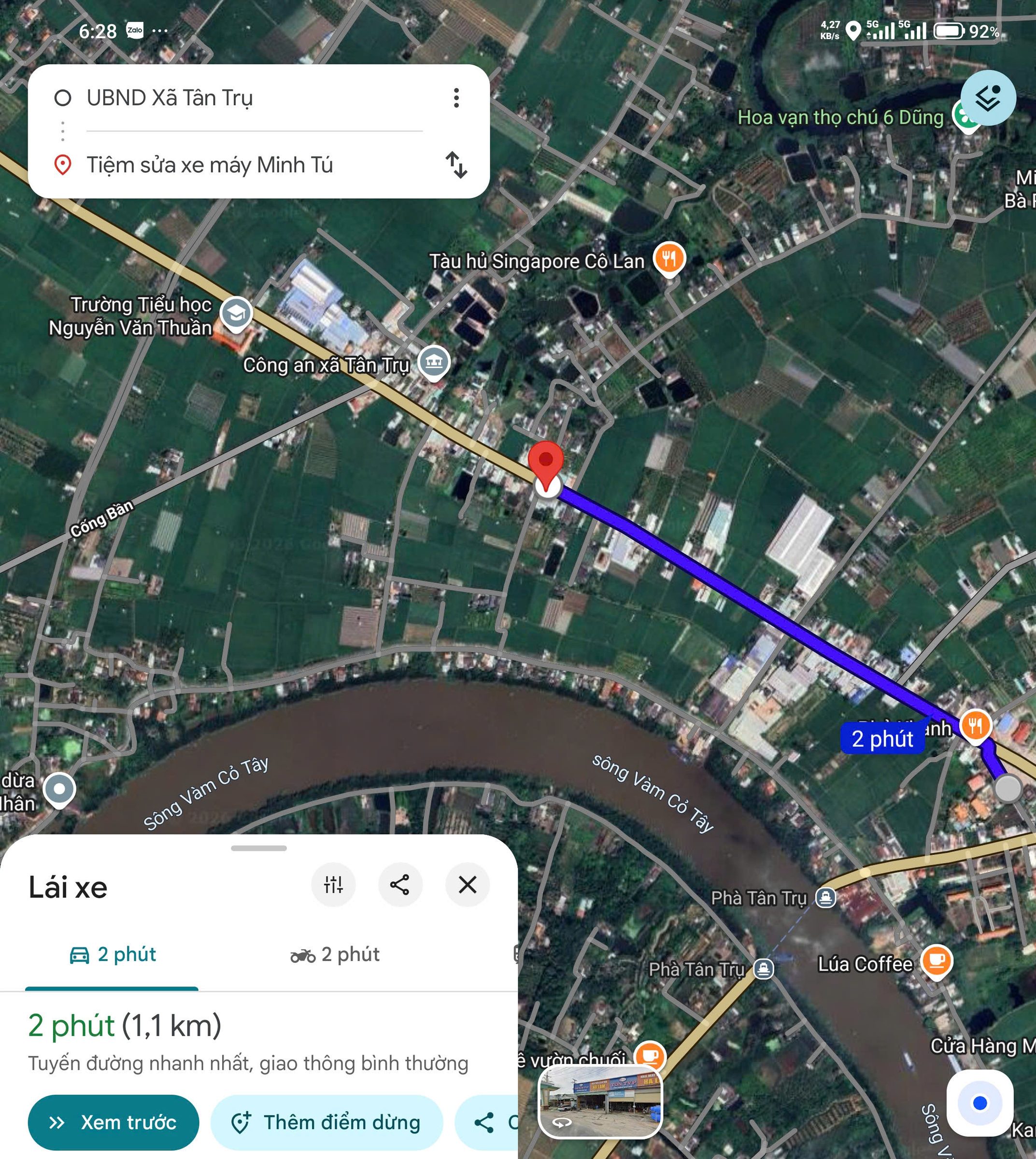Tap Thêm điểm dừng to add stop
Screen dimensions: 1036x1159
(326, 1123)
